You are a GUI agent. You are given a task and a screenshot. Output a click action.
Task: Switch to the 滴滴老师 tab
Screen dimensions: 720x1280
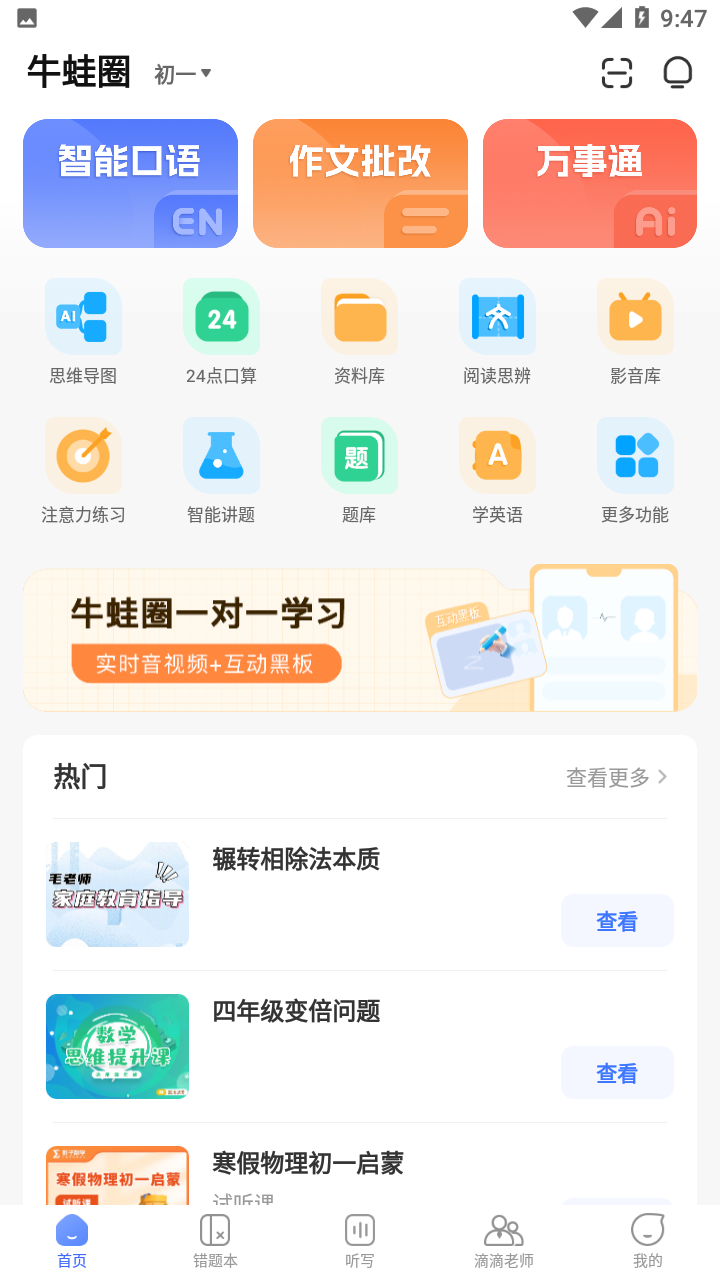(x=504, y=1241)
